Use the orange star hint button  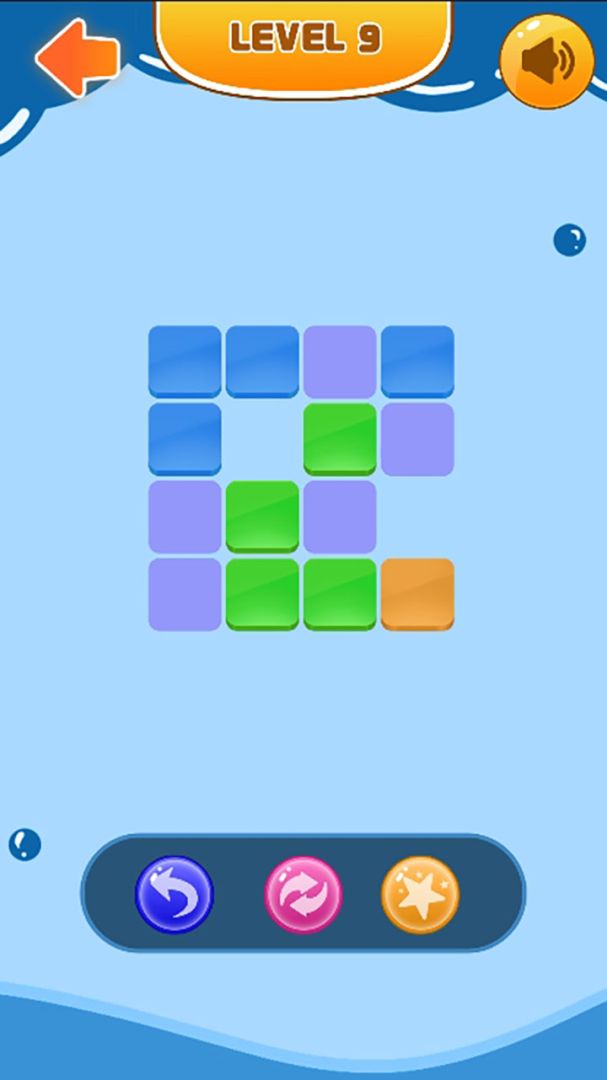[x=420, y=894]
